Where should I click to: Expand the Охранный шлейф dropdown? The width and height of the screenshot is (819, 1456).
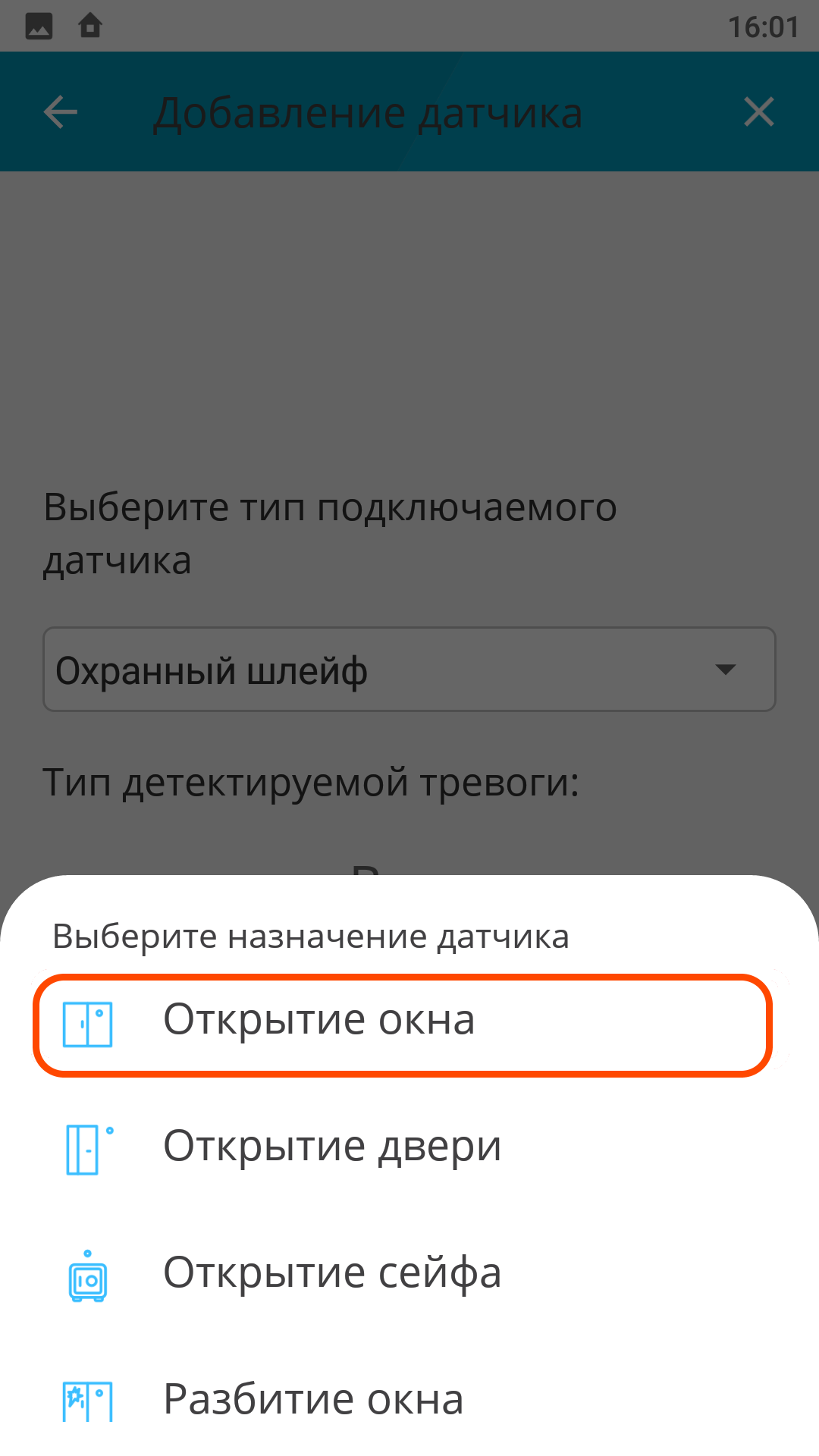[x=409, y=670]
